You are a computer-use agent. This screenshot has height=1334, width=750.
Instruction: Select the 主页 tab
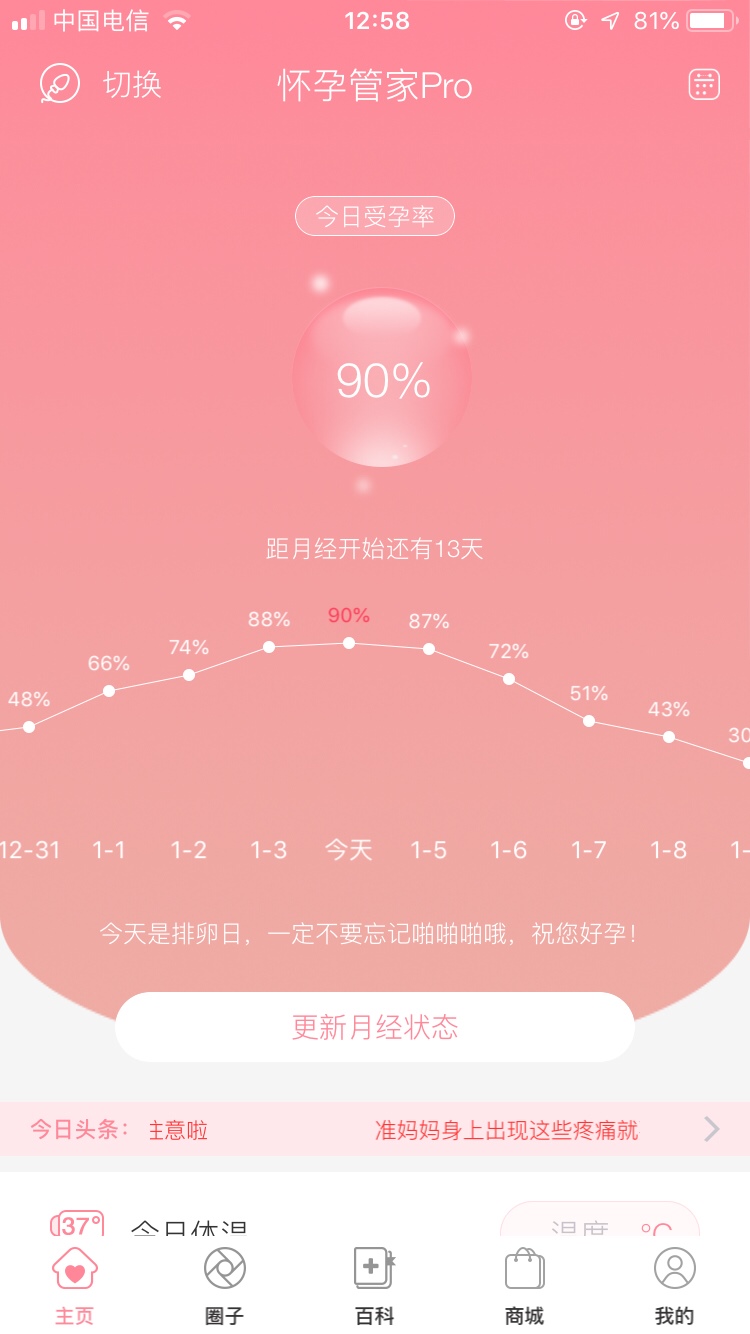[x=75, y=1286]
